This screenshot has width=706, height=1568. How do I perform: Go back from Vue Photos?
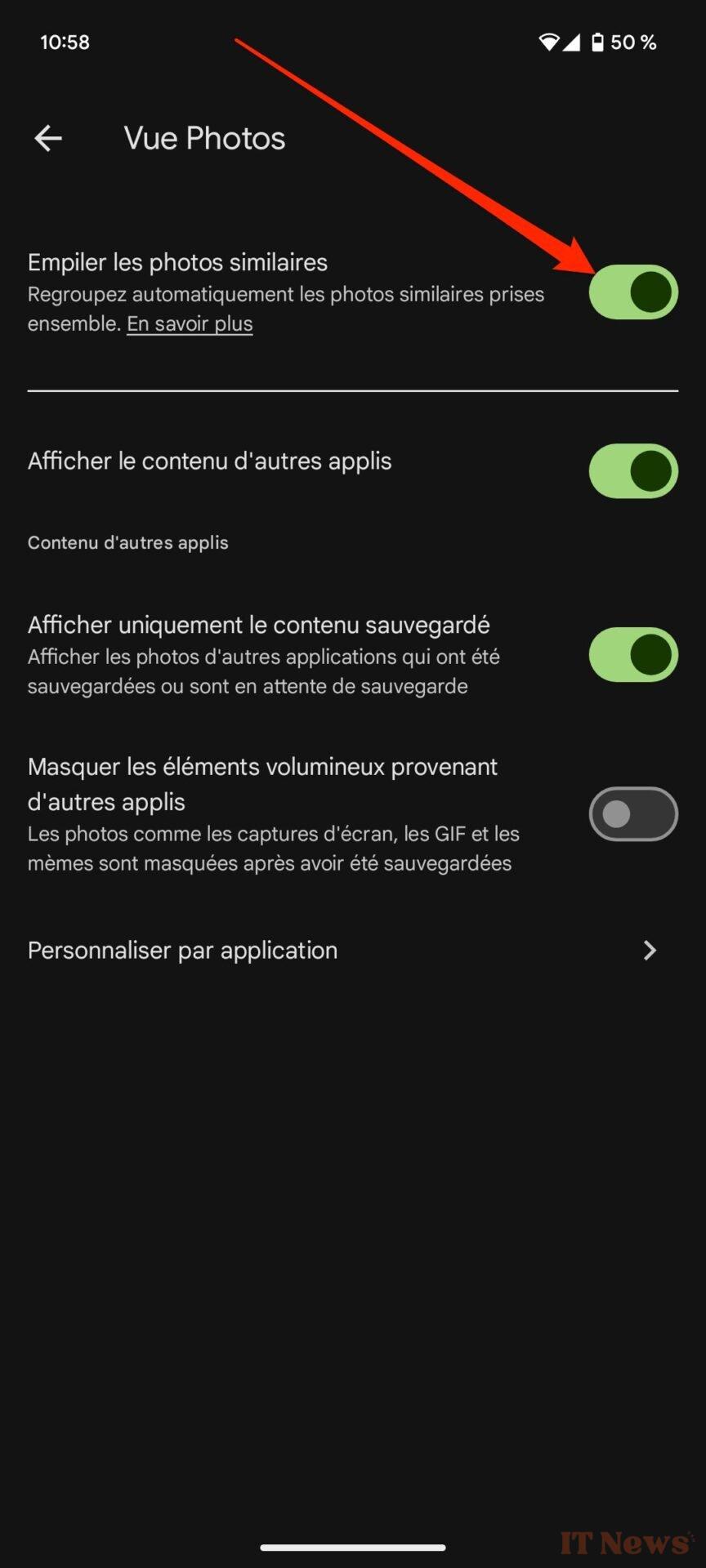point(48,138)
